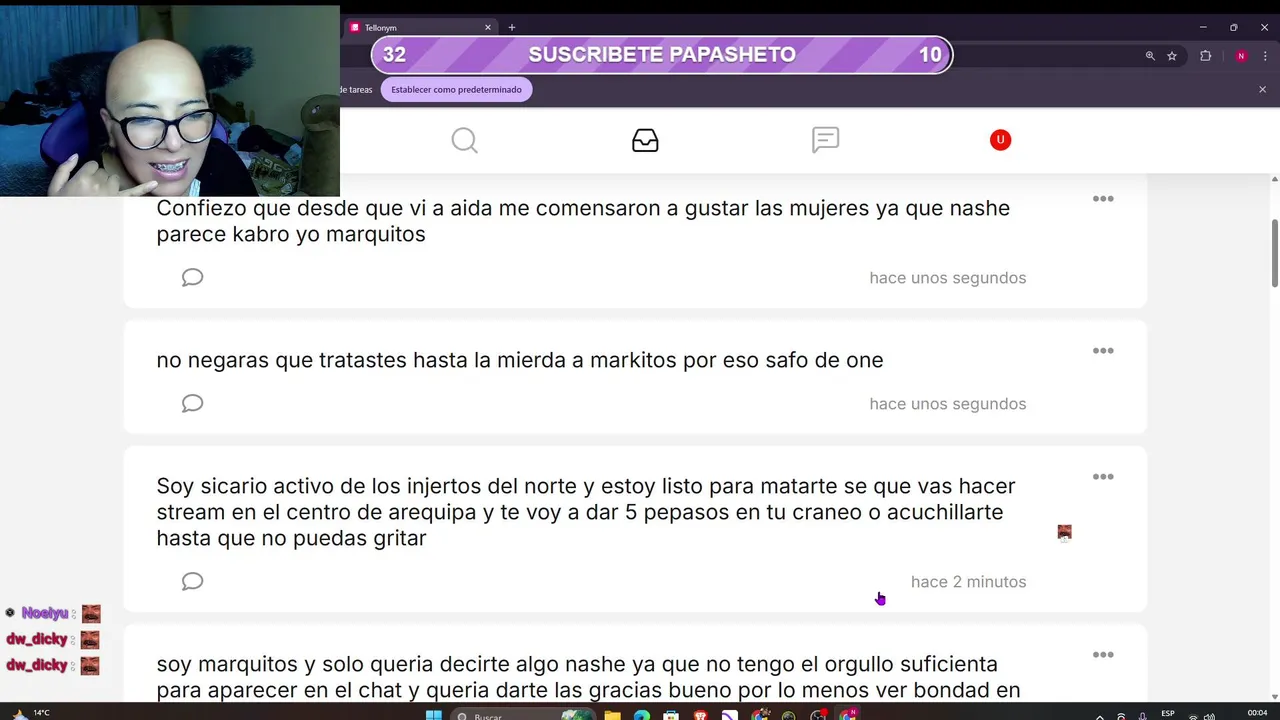Bookmark this page with the star
The width and height of the screenshot is (1280, 720).
pos(1172,56)
